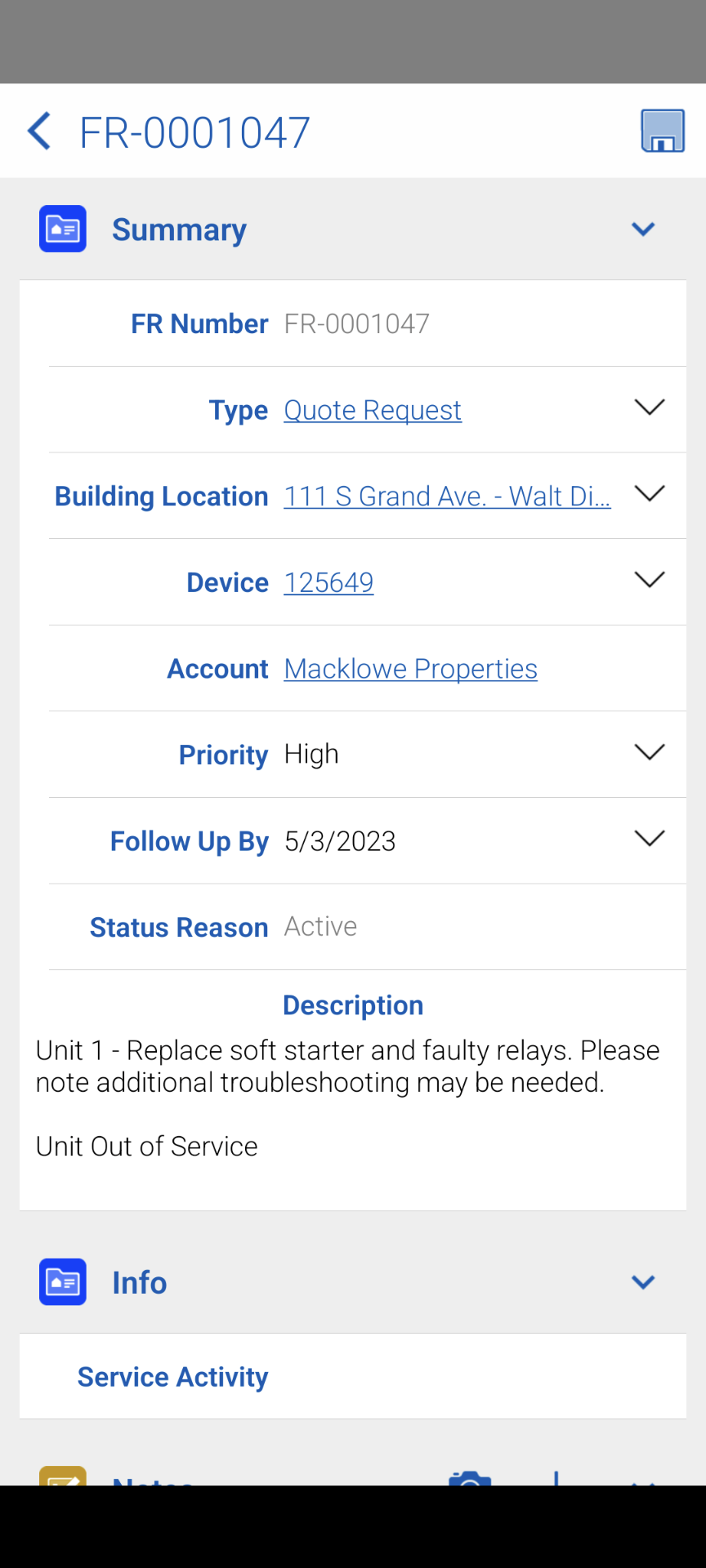
Task: Expand the Type dropdown arrow
Action: click(649, 408)
